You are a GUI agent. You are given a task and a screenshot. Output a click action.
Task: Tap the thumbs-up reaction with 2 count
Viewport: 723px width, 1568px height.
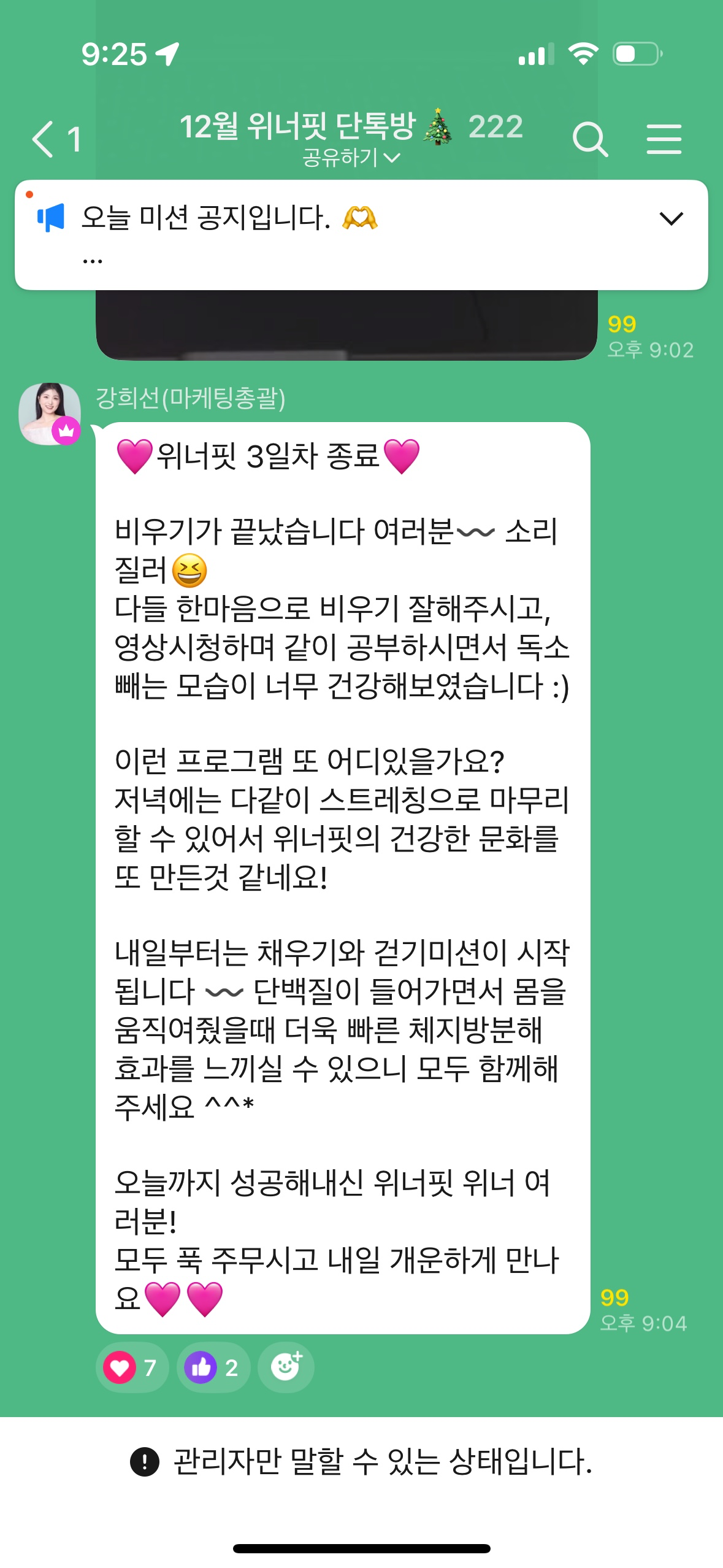coord(213,1367)
